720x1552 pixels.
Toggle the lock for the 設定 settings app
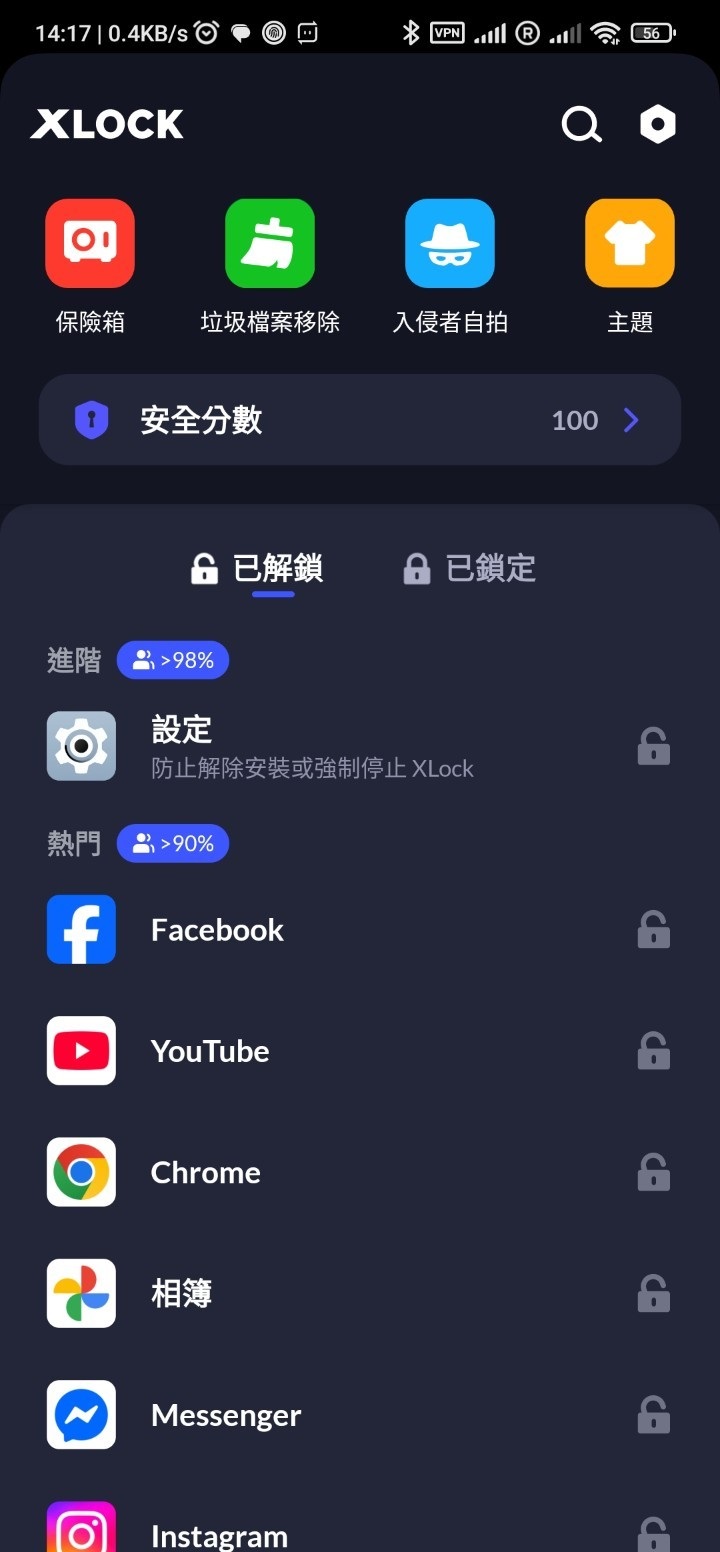tap(653, 745)
